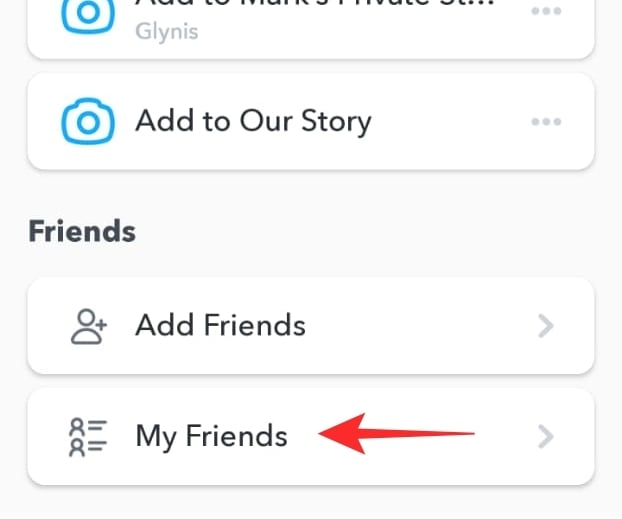Open Add Friends
The height and width of the screenshot is (519, 622).
pyautogui.click(x=220, y=325)
